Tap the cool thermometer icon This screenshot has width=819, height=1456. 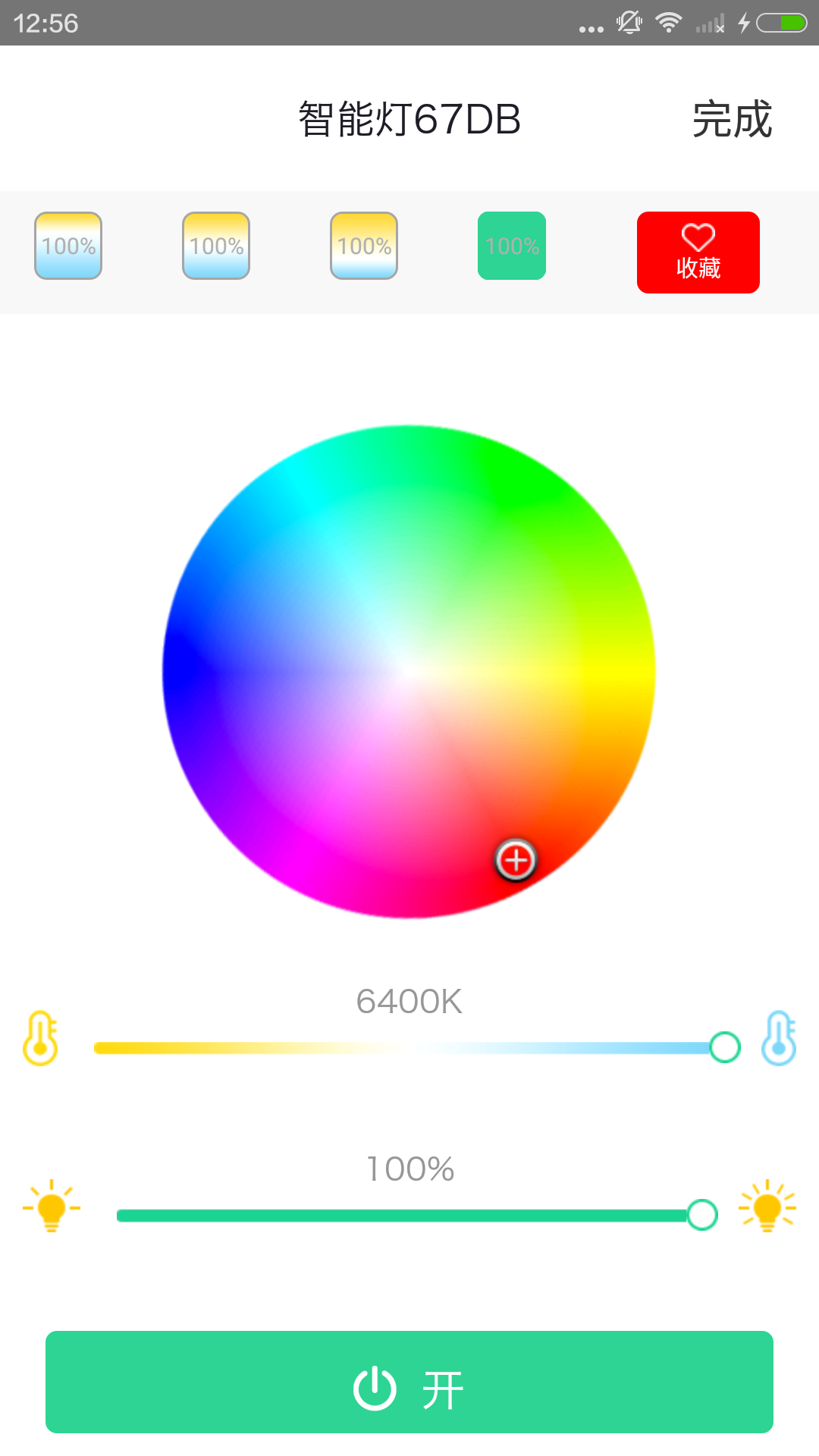click(779, 1038)
